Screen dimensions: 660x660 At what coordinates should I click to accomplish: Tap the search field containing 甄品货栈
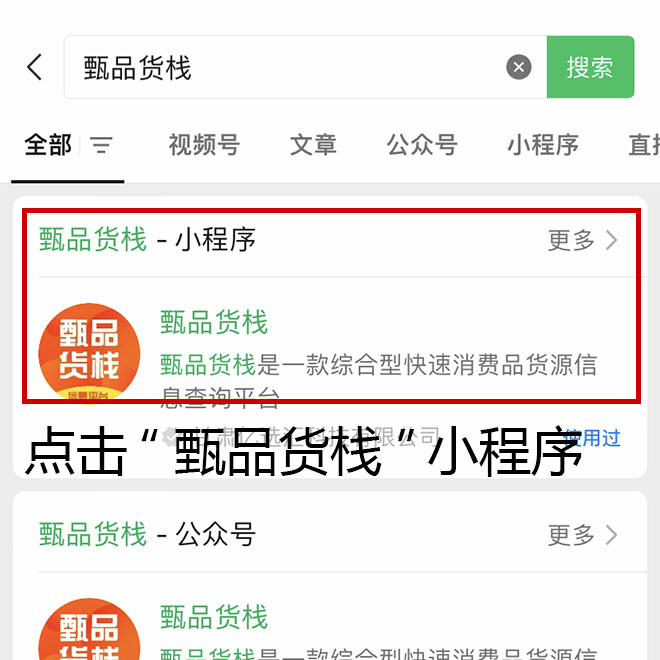[290, 67]
